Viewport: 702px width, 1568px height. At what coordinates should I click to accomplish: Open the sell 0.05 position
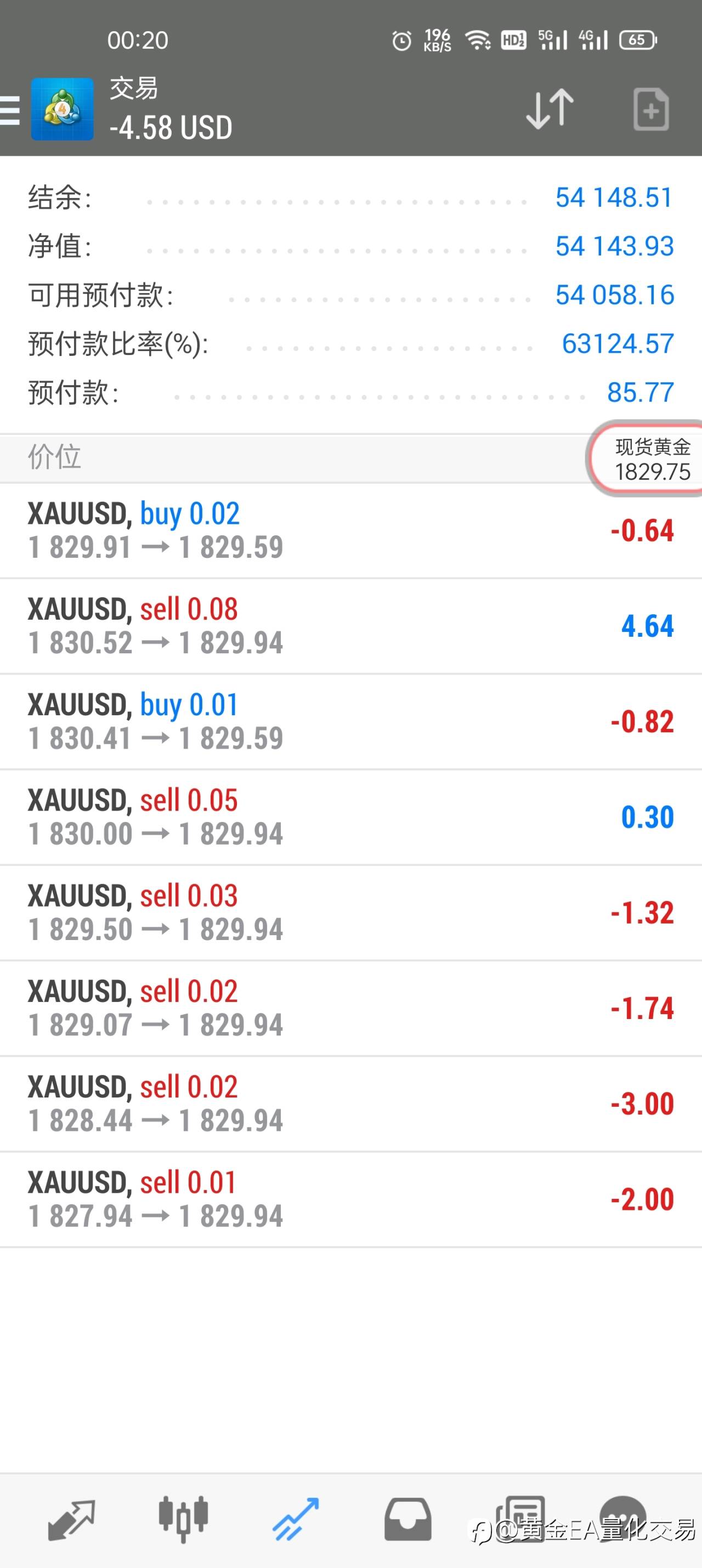350,818
